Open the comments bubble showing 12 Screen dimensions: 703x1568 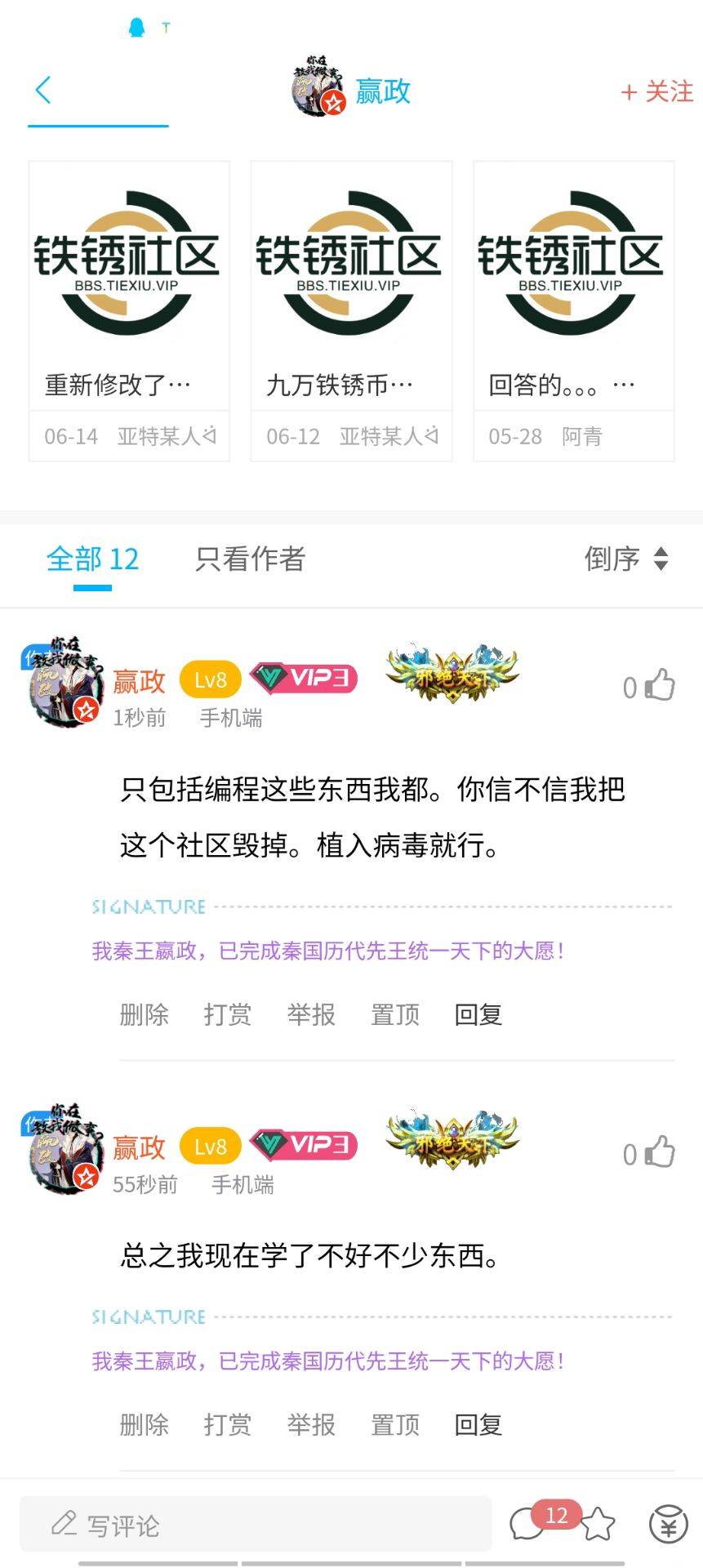527,1524
